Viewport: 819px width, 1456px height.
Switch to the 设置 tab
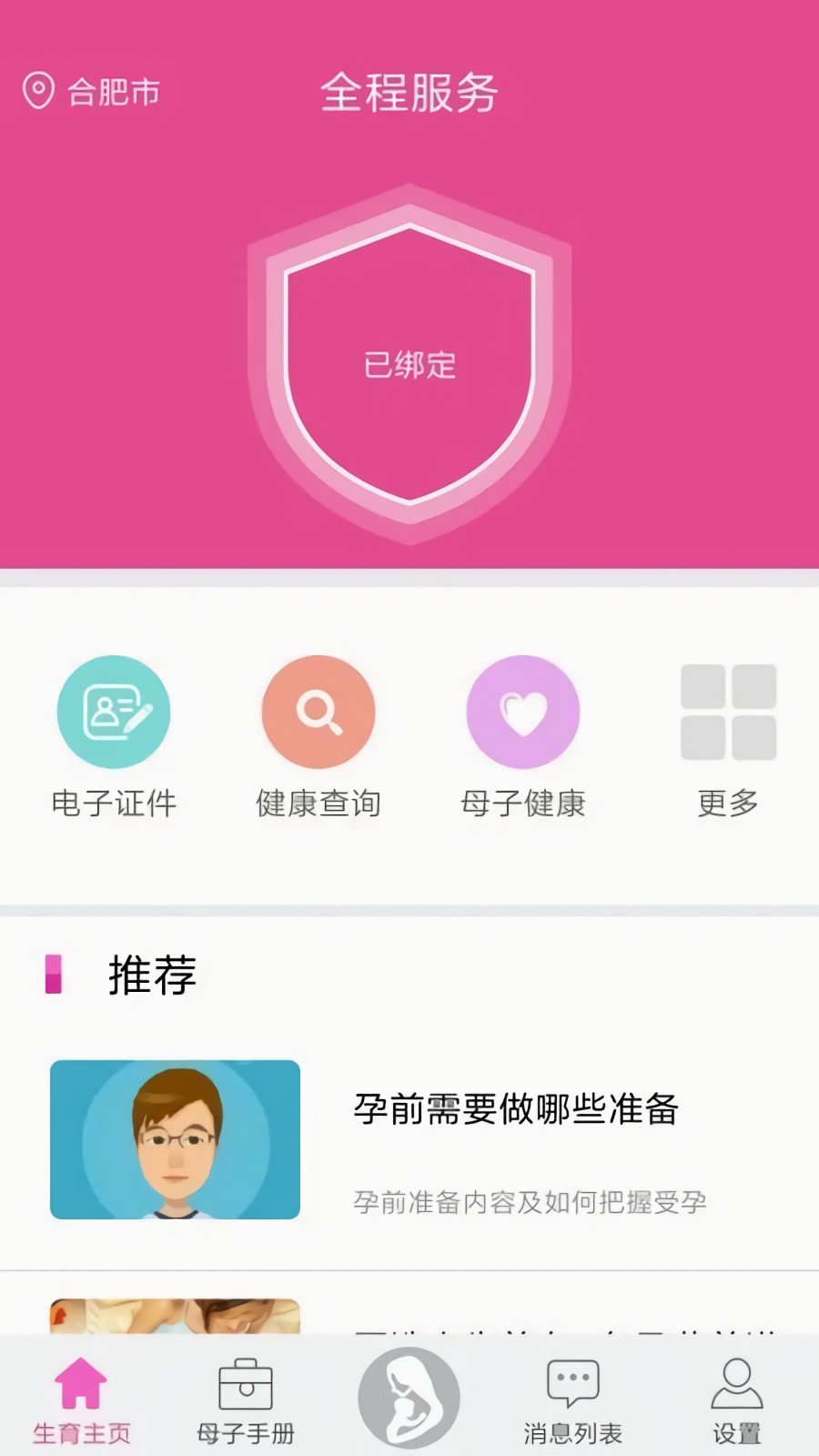(x=736, y=1401)
